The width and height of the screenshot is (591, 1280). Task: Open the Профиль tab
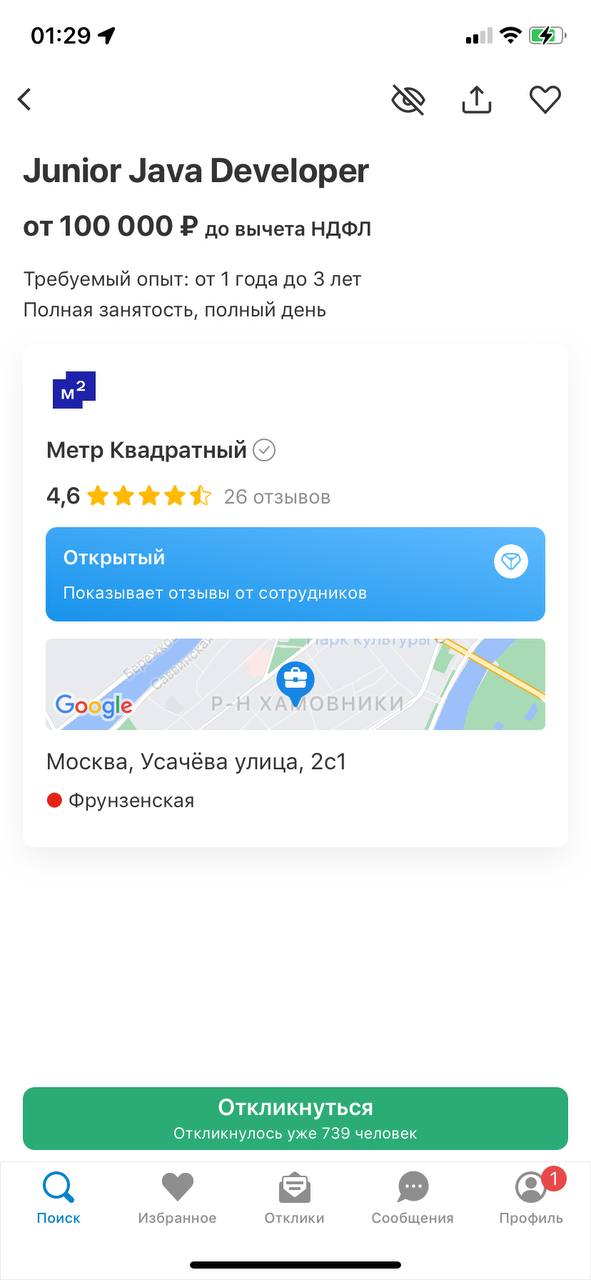point(531,1198)
